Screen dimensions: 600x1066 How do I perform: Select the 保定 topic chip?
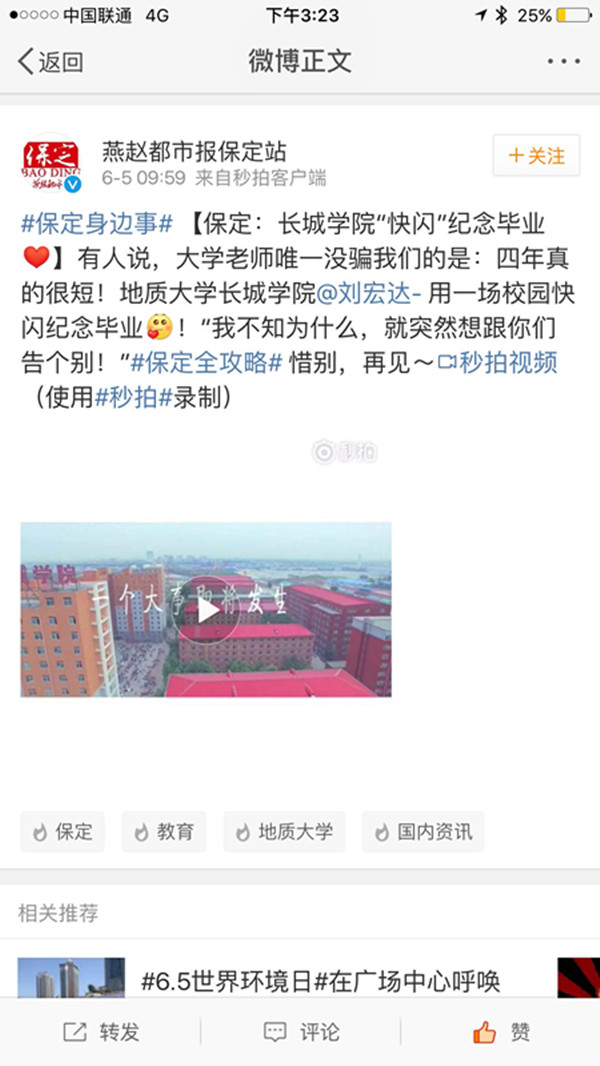click(62, 831)
